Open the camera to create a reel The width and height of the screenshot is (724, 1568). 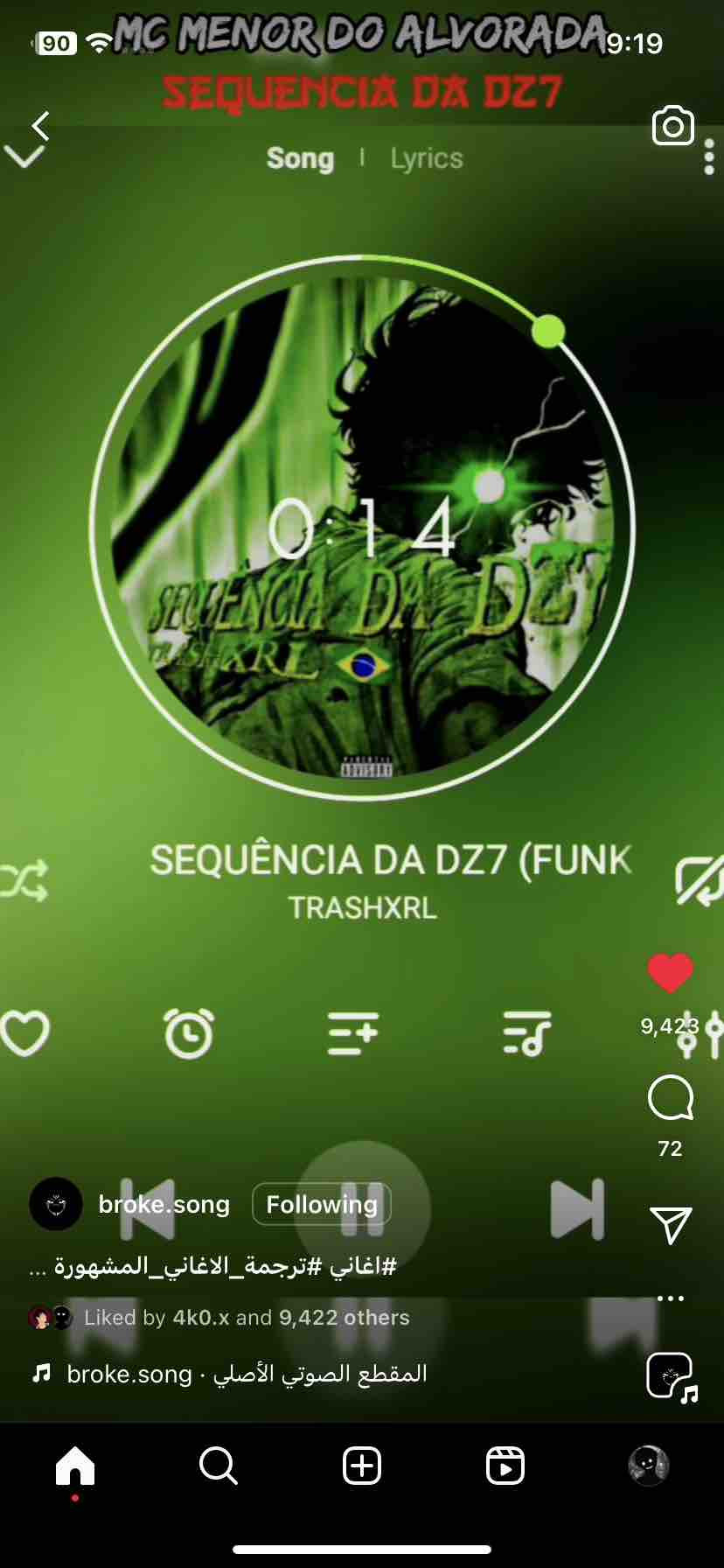[x=672, y=127]
